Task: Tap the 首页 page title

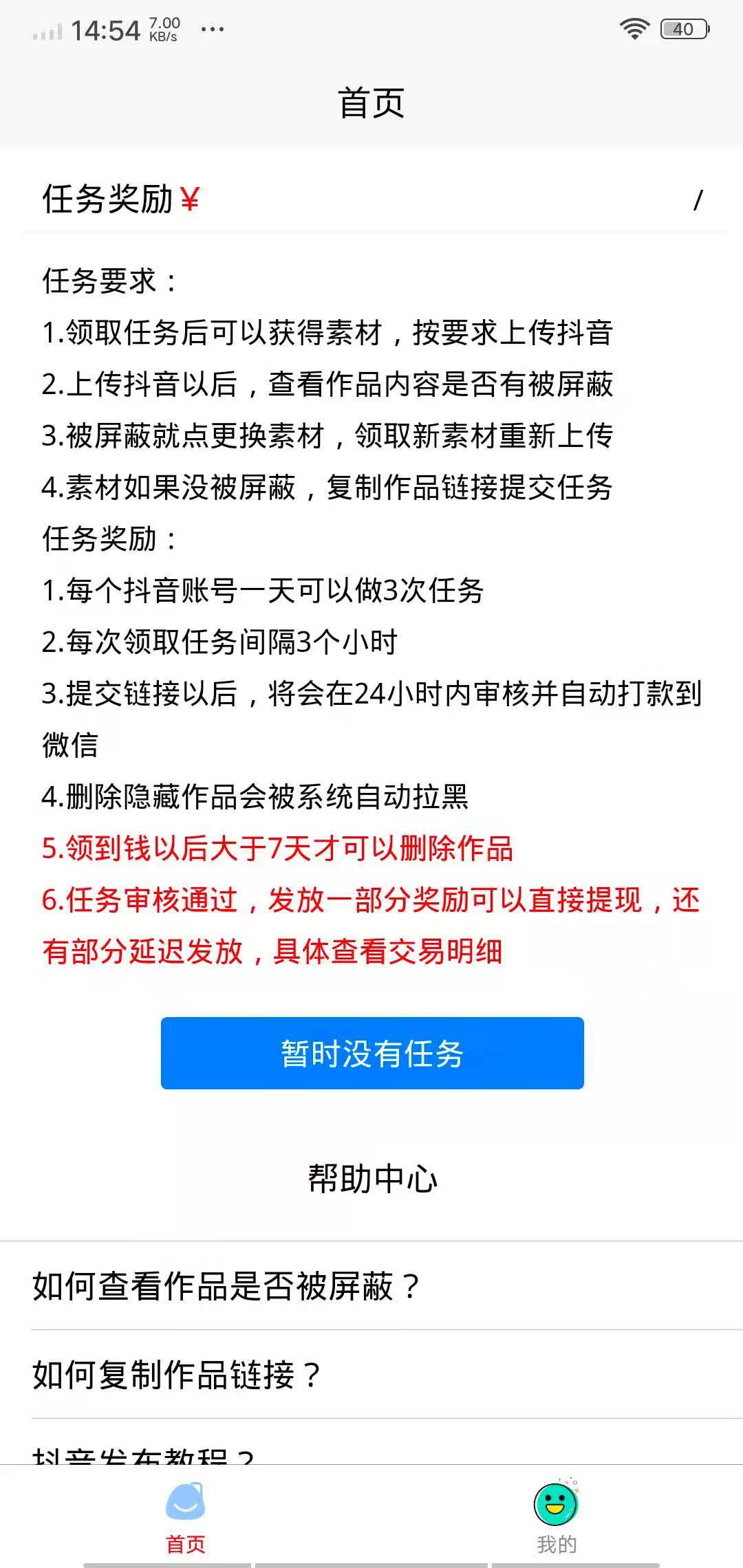Action: pyautogui.click(x=371, y=102)
